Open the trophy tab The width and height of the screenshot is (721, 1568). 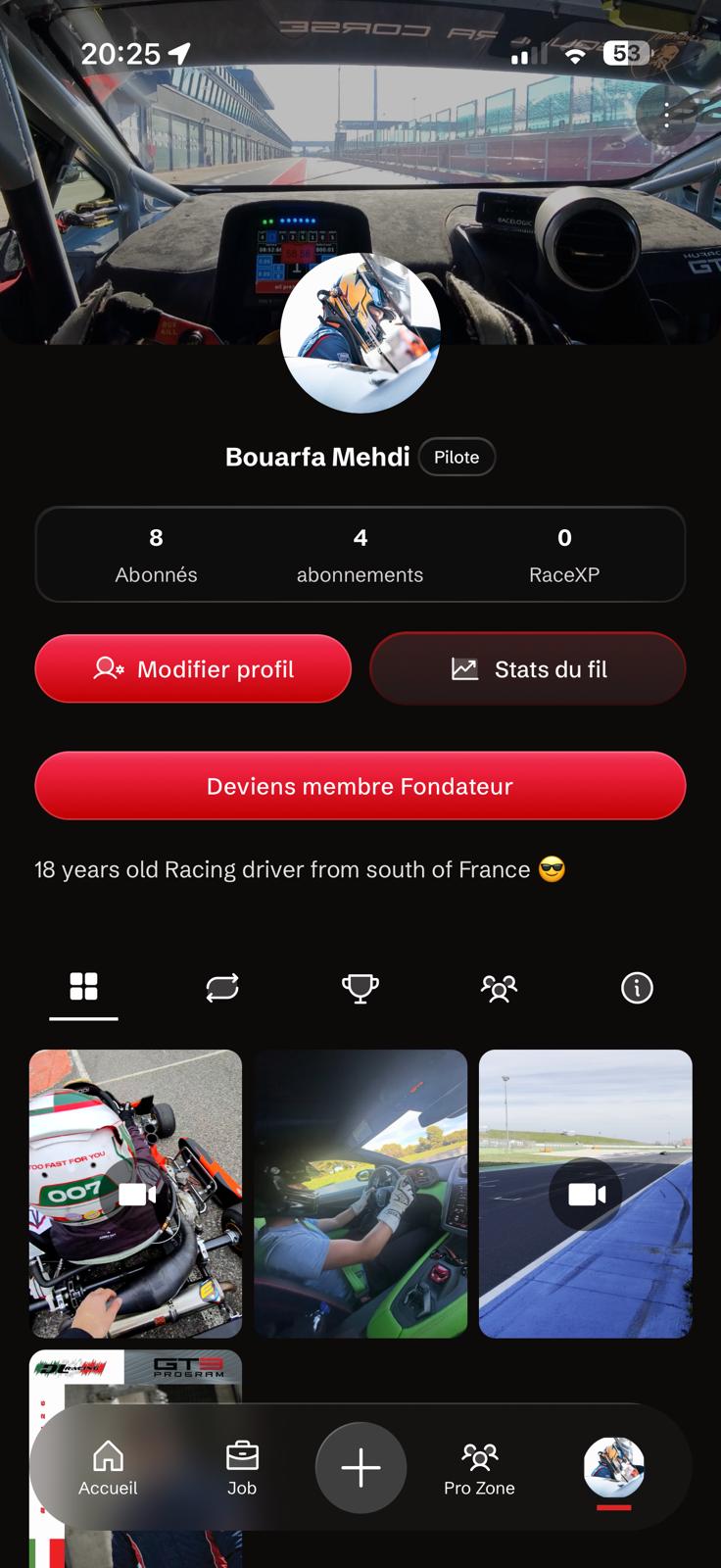tap(360, 987)
